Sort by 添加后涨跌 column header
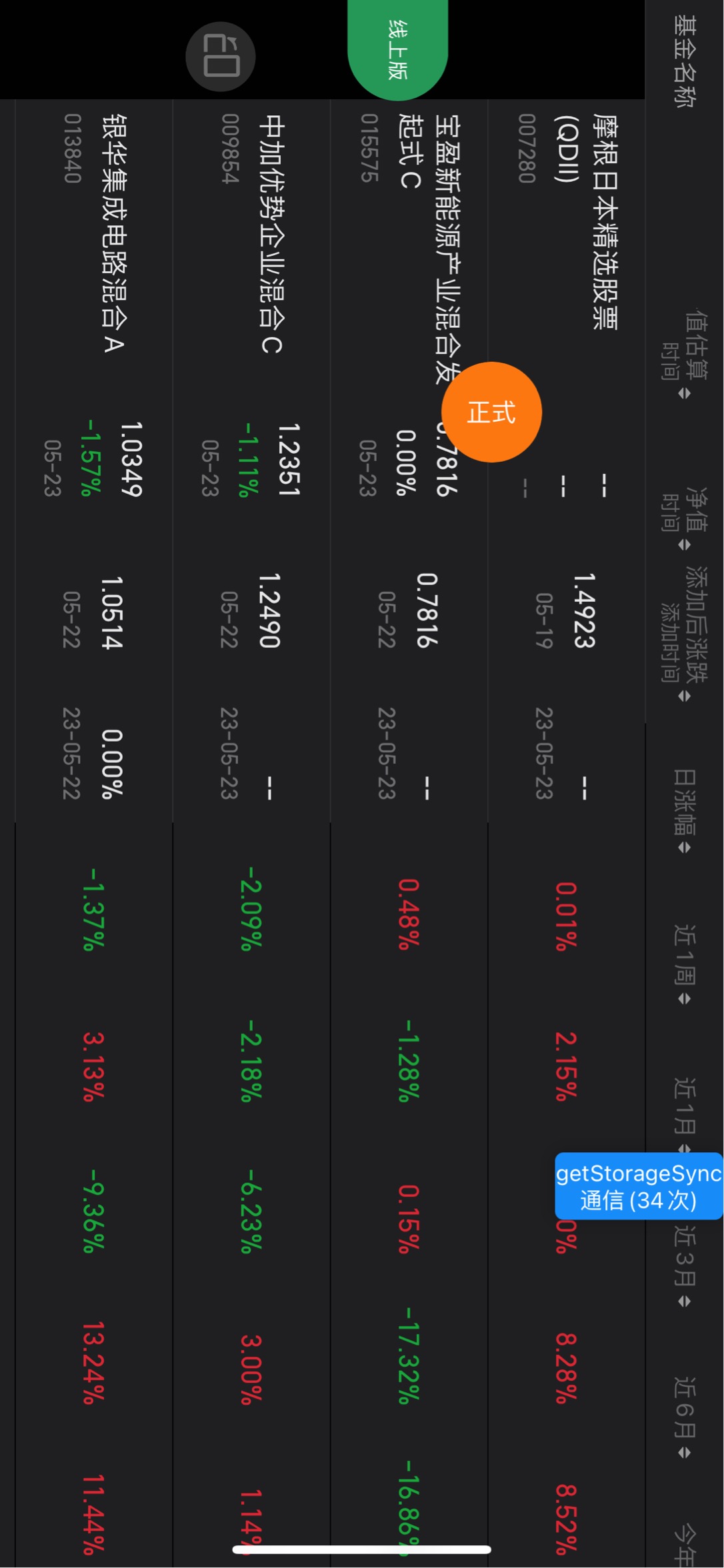Image resolution: width=724 pixels, height=1568 pixels. [685, 634]
